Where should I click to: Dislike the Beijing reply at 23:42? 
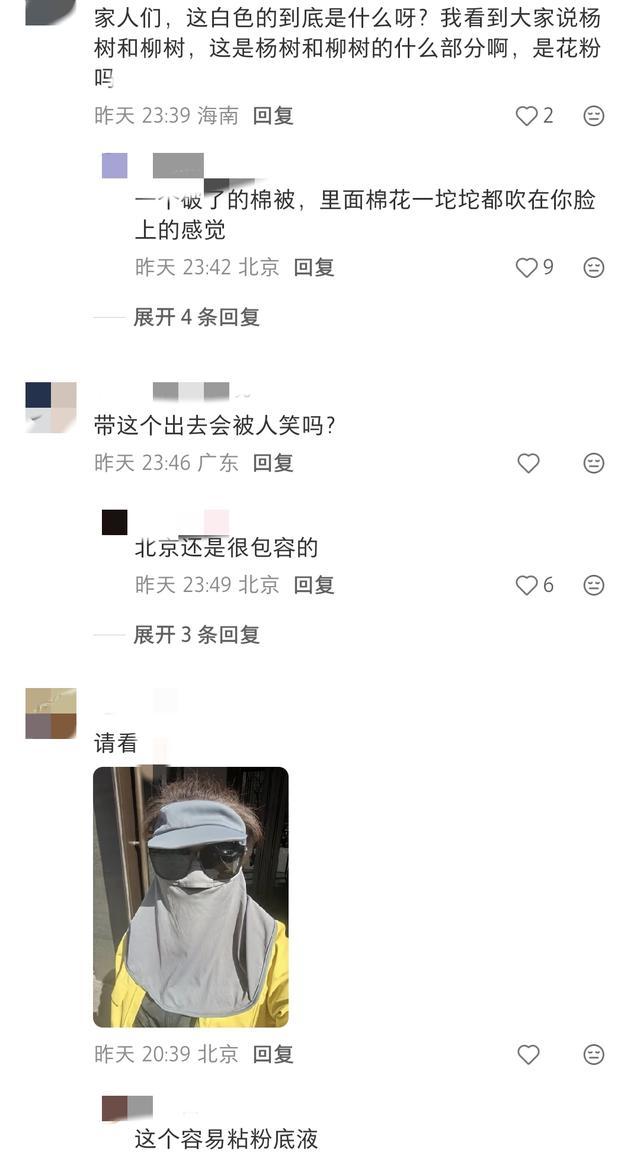point(594,267)
